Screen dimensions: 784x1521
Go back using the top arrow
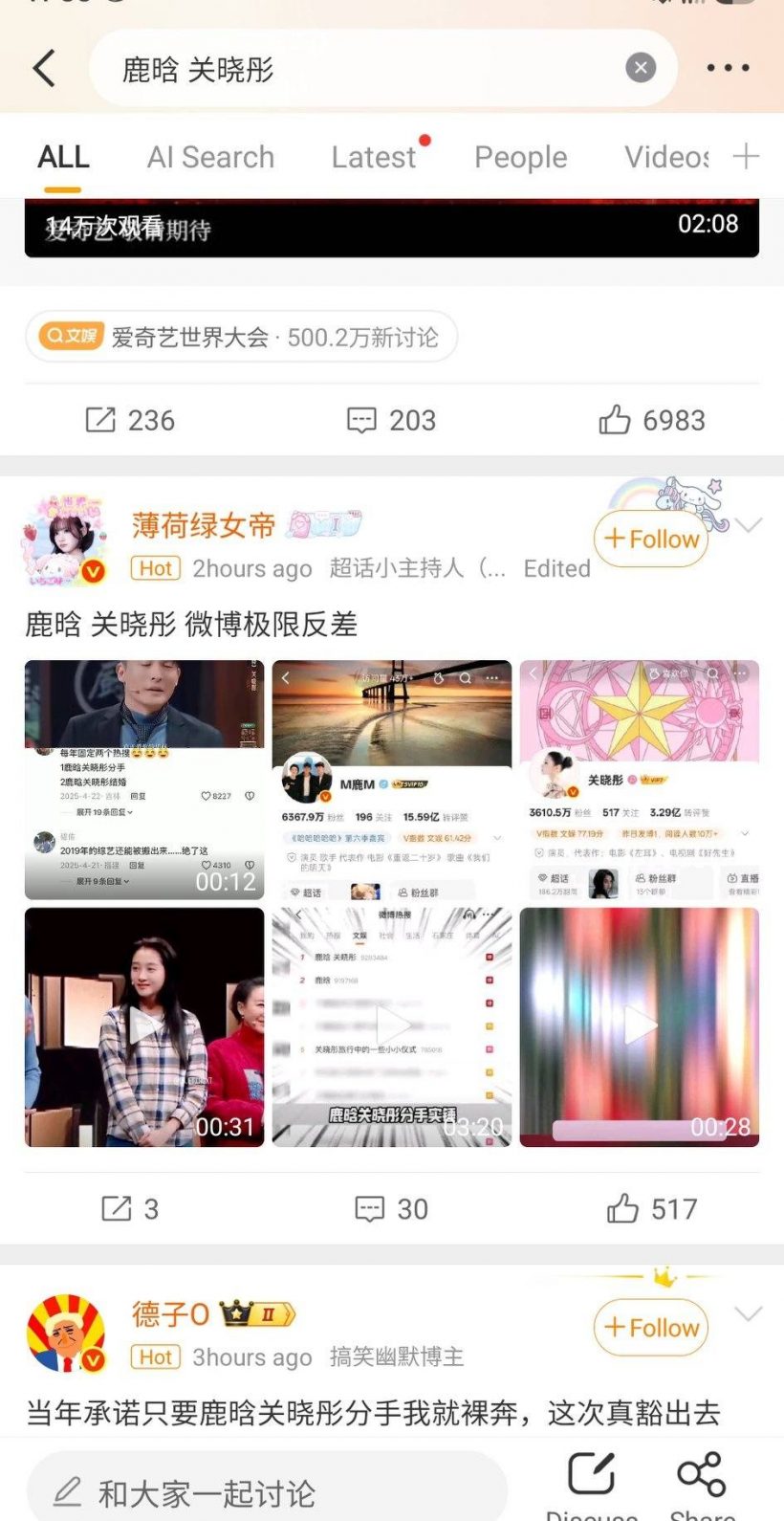[45, 69]
